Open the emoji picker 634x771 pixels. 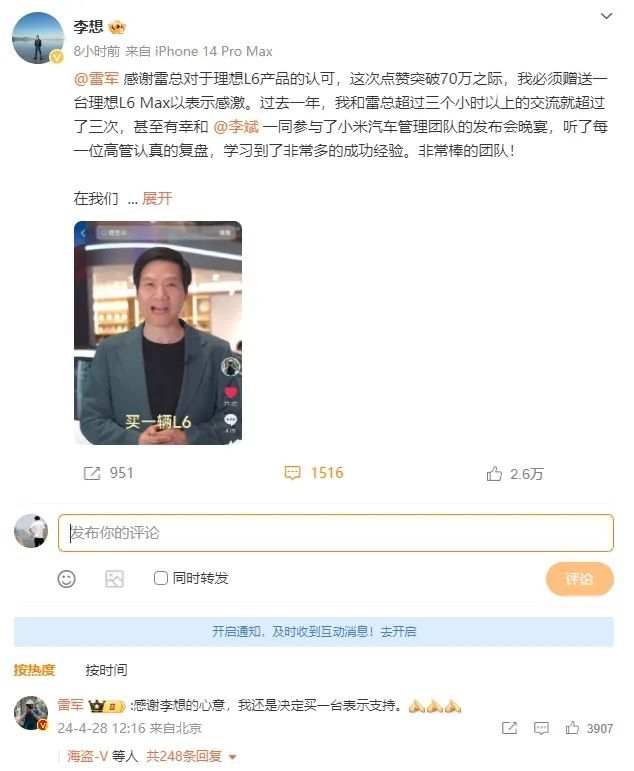pos(66,578)
